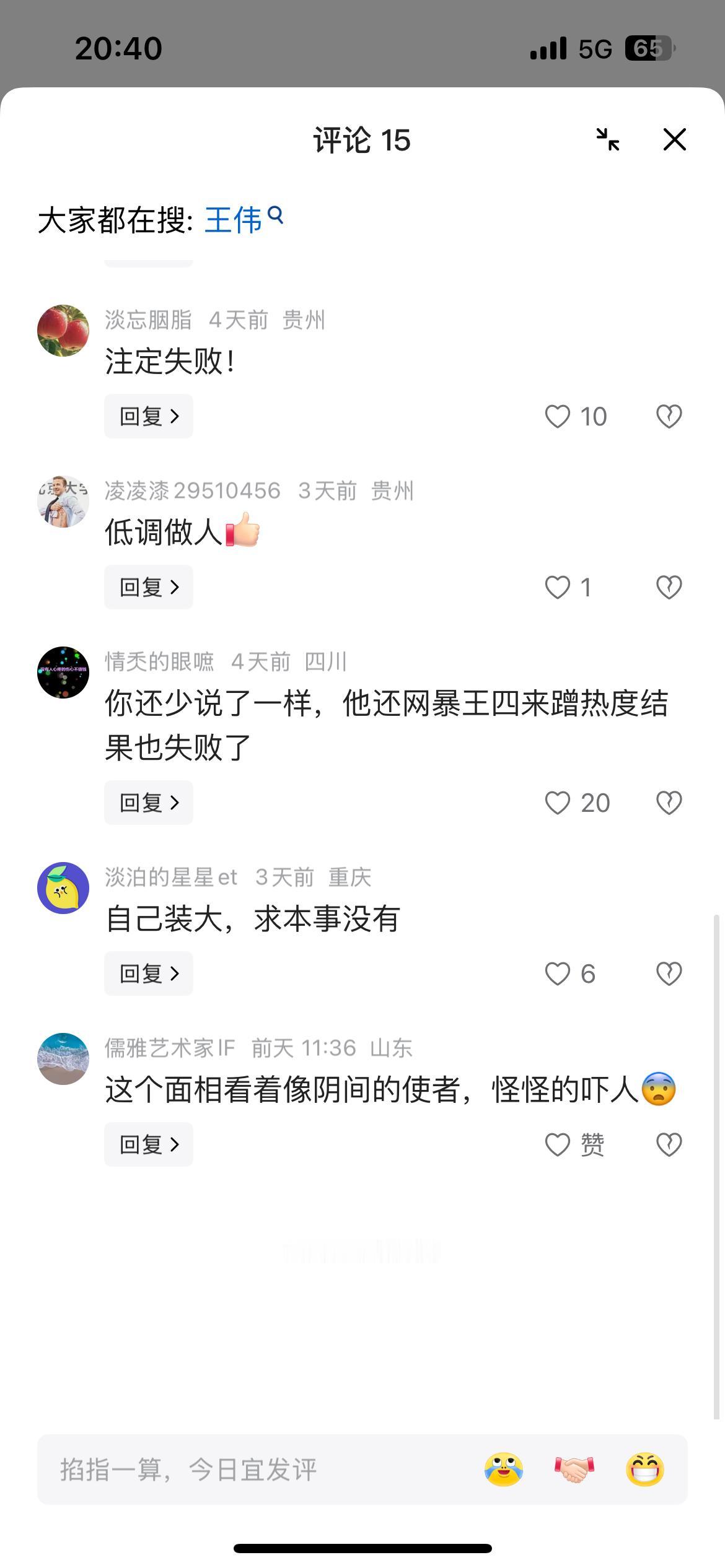Insert the handshake emoji shortcut

pyautogui.click(x=574, y=1469)
